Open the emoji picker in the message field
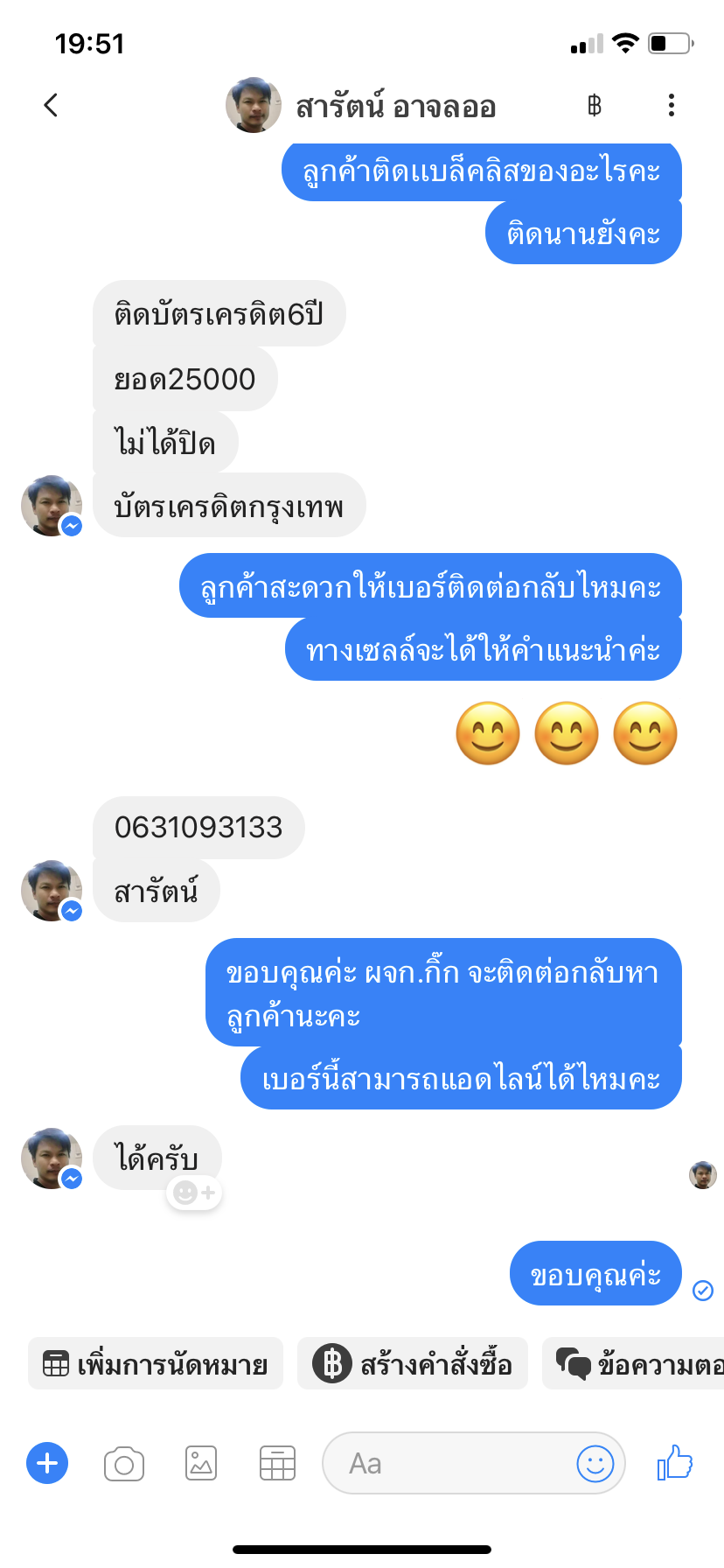 [x=595, y=1463]
